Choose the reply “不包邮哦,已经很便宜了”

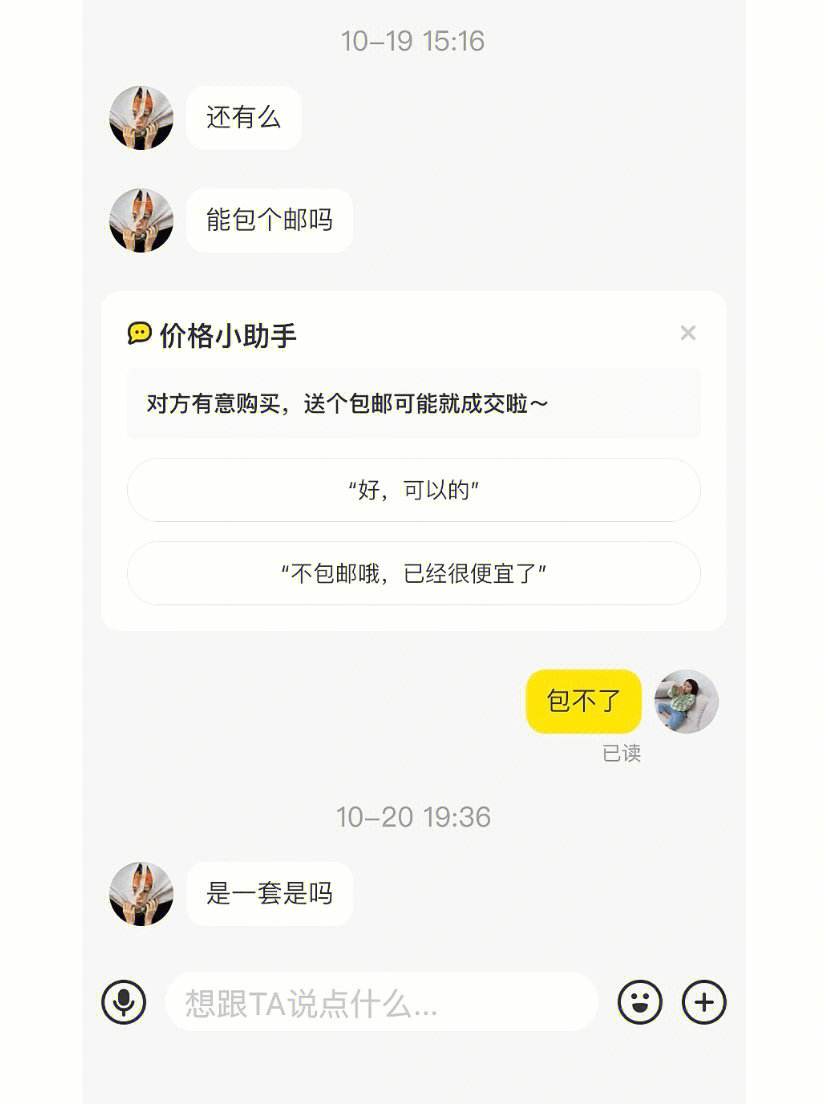413,573
